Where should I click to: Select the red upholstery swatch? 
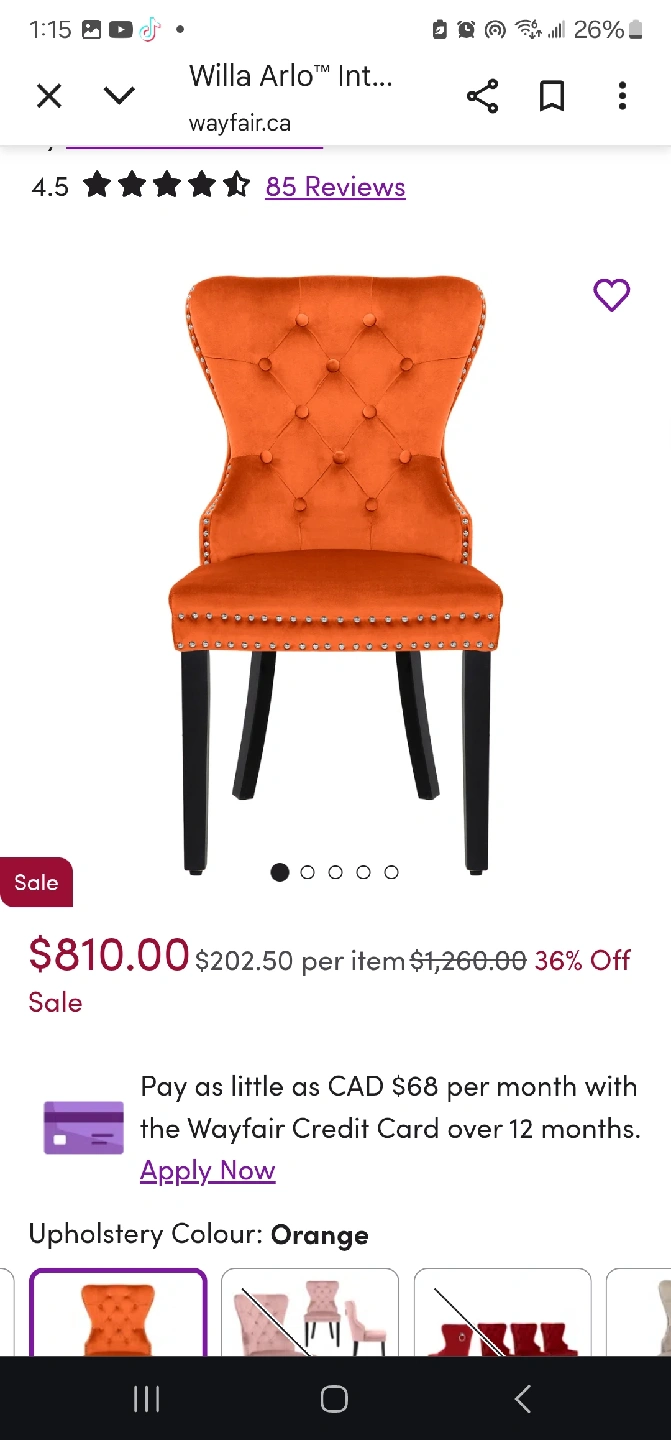click(503, 1312)
